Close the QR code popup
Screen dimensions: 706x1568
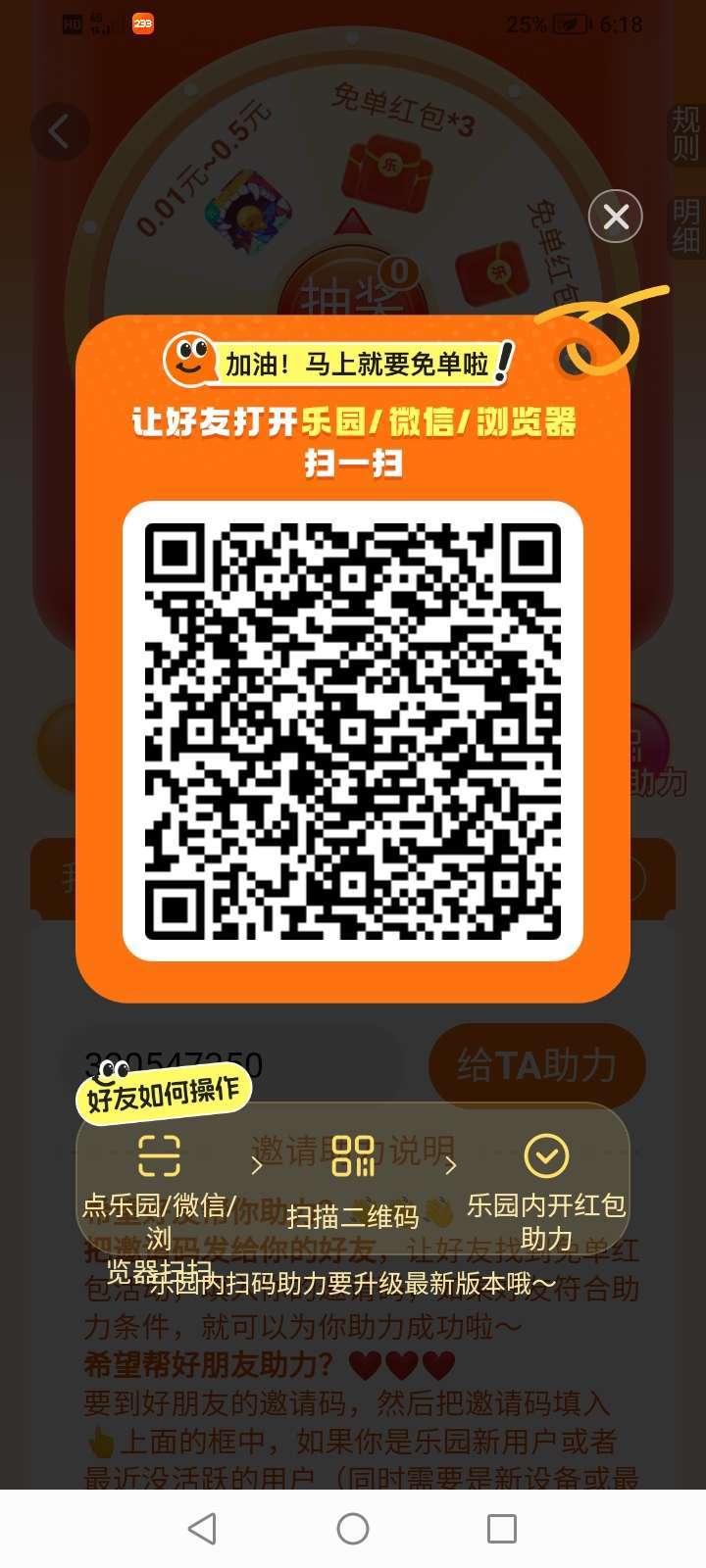coord(616,217)
